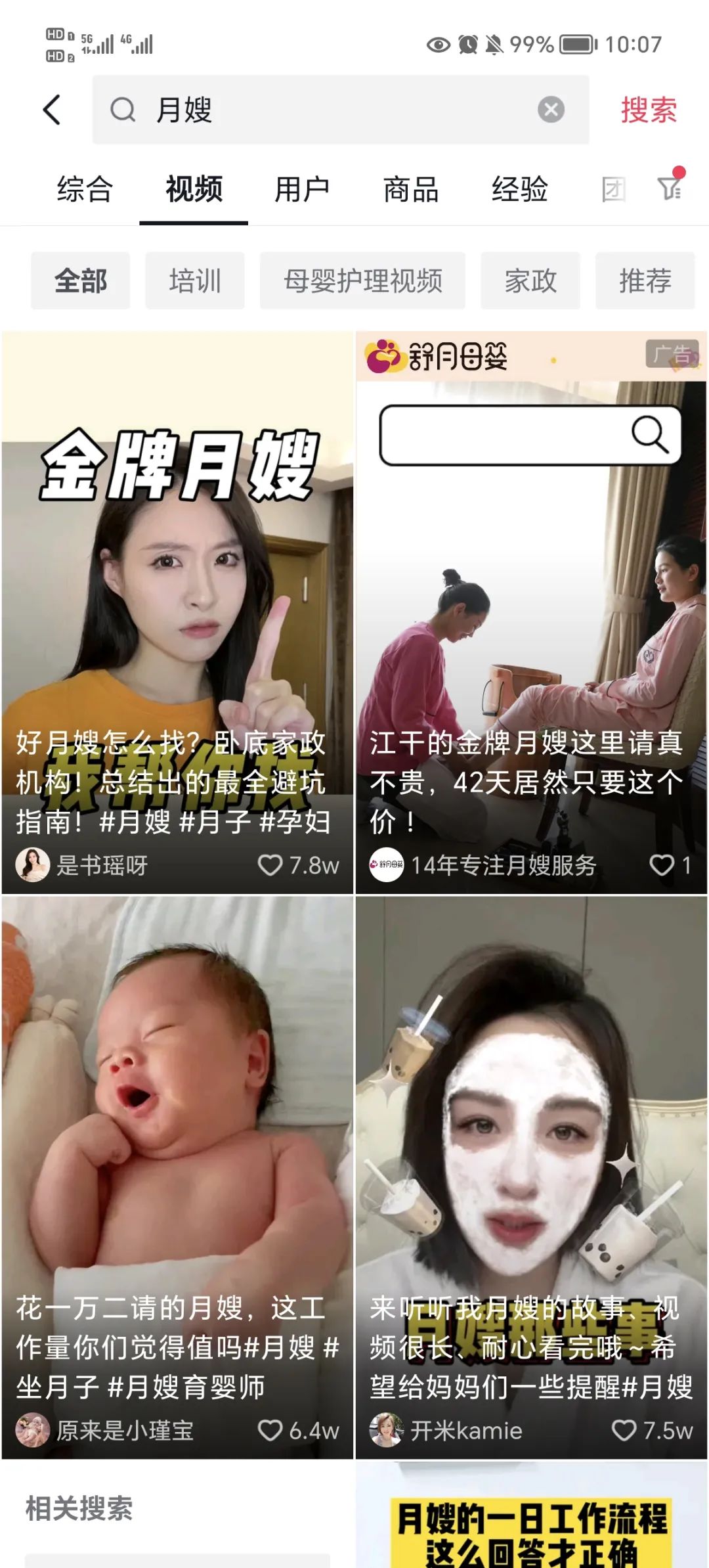Select the 母婴护理视频 filter chip
This screenshot has height=1568, width=709.
click(x=362, y=281)
